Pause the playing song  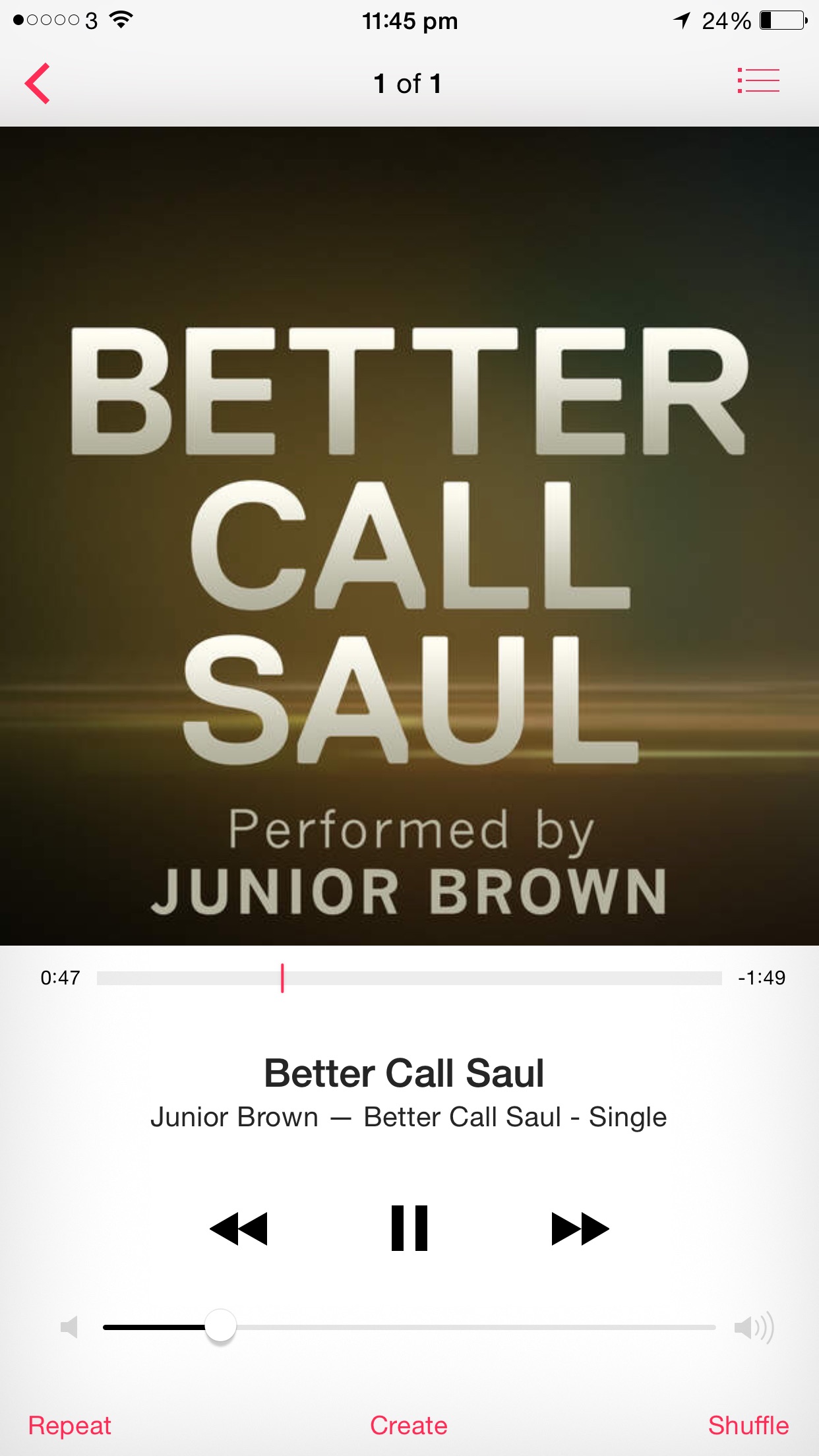coord(409,1228)
